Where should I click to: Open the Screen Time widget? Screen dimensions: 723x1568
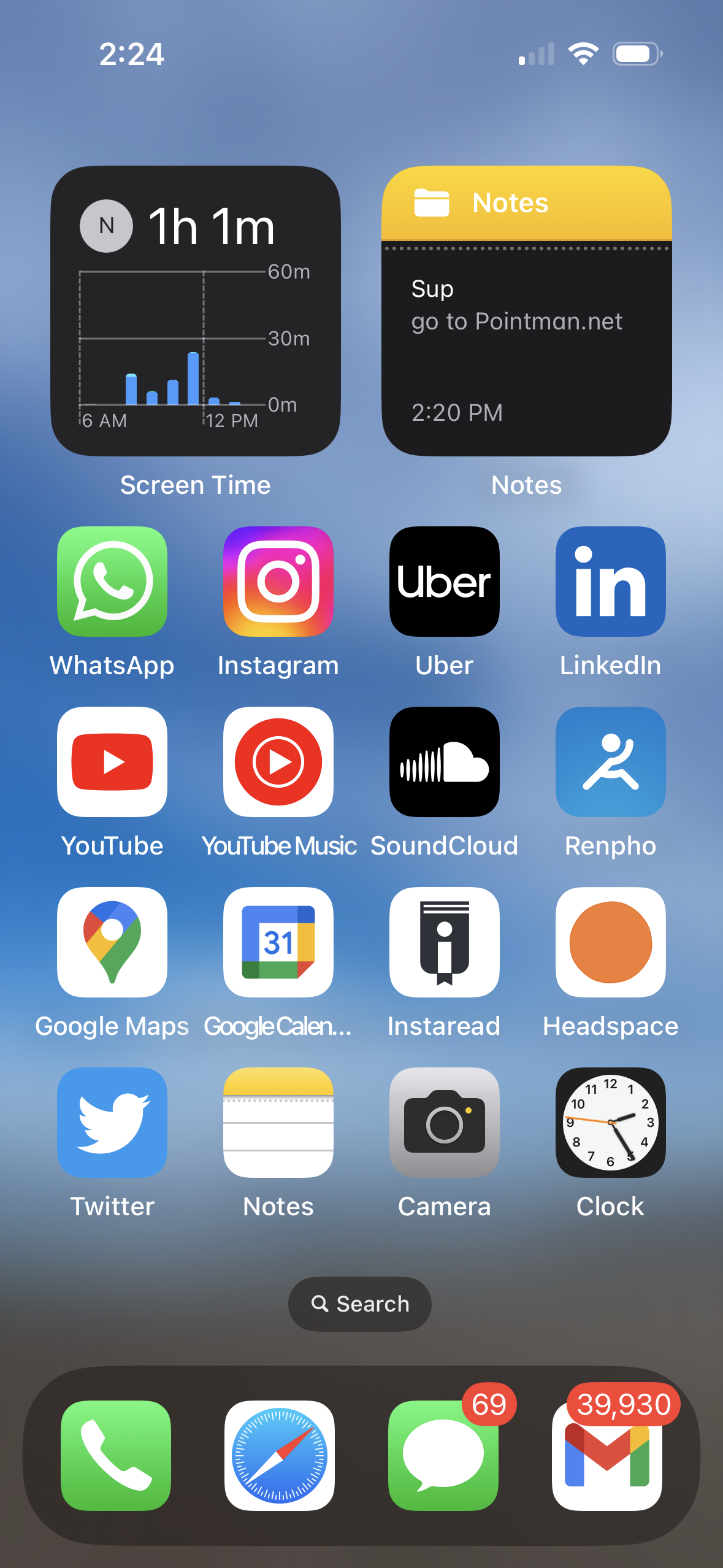pyautogui.click(x=195, y=310)
